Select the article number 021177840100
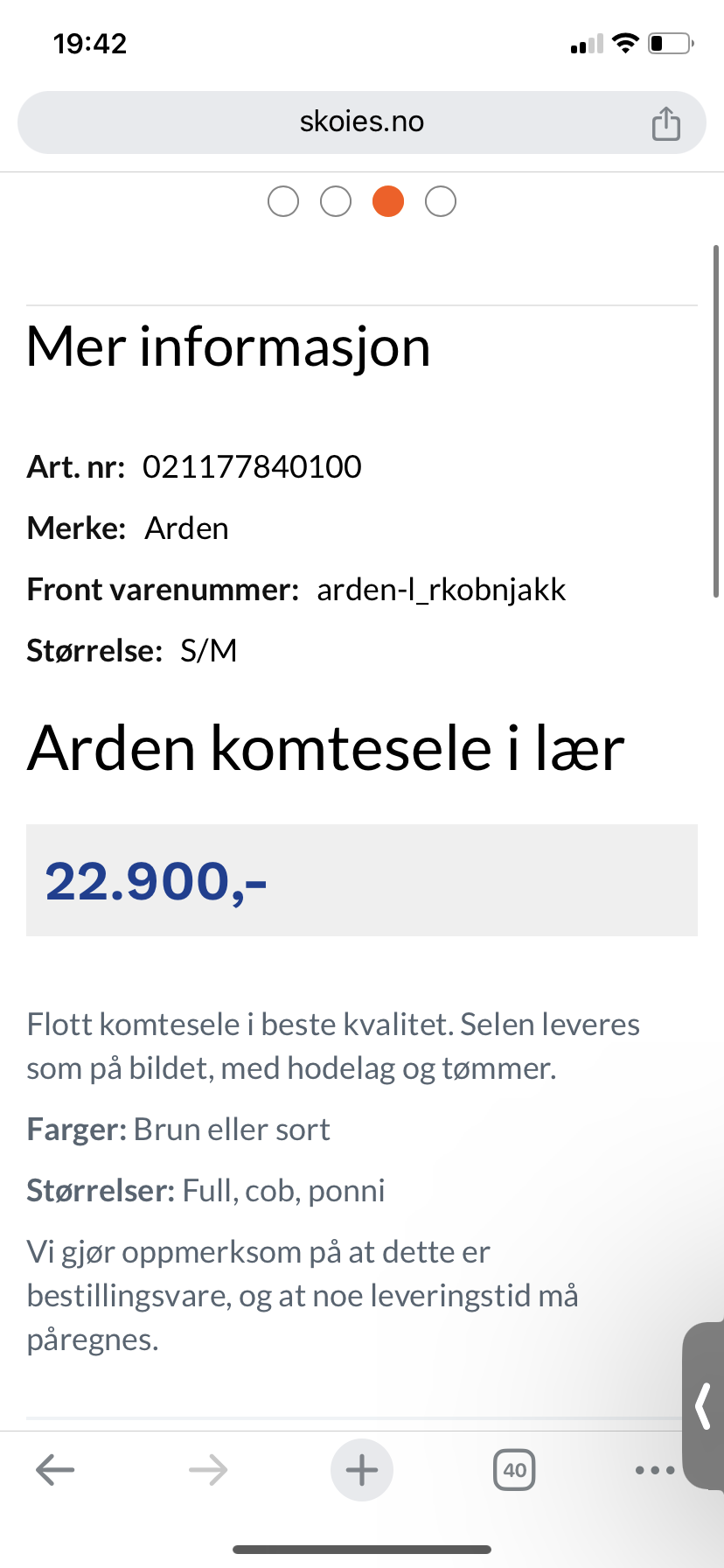Screen dimensions: 724x1568 click(252, 466)
